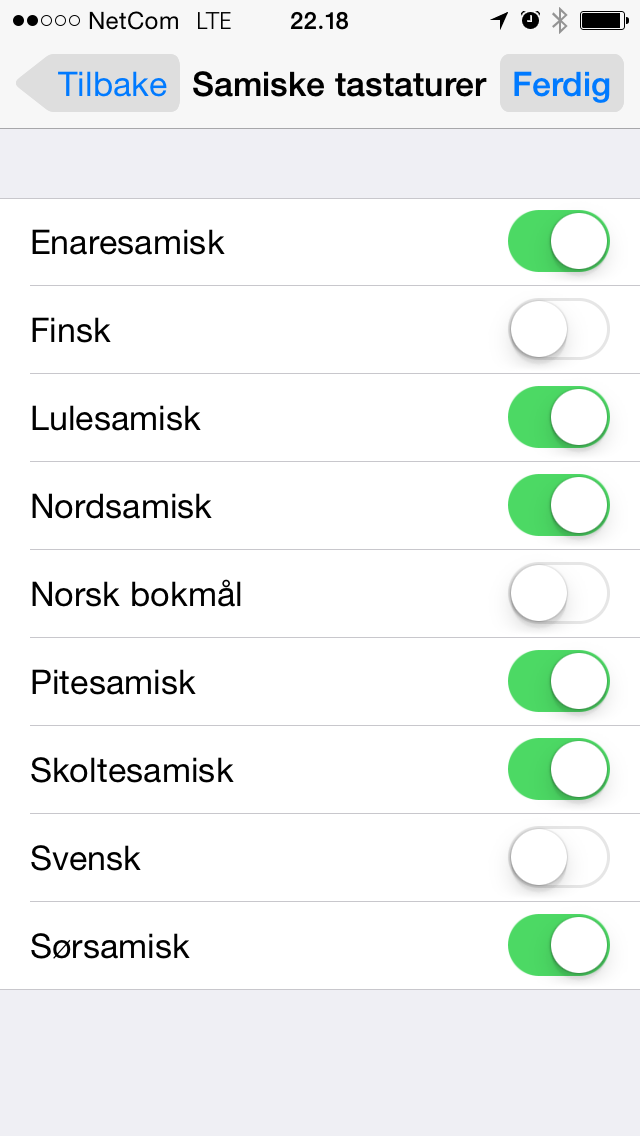This screenshot has height=1136, width=640.
Task: Disable the Skoltesamisk toggle
Action: [x=559, y=769]
